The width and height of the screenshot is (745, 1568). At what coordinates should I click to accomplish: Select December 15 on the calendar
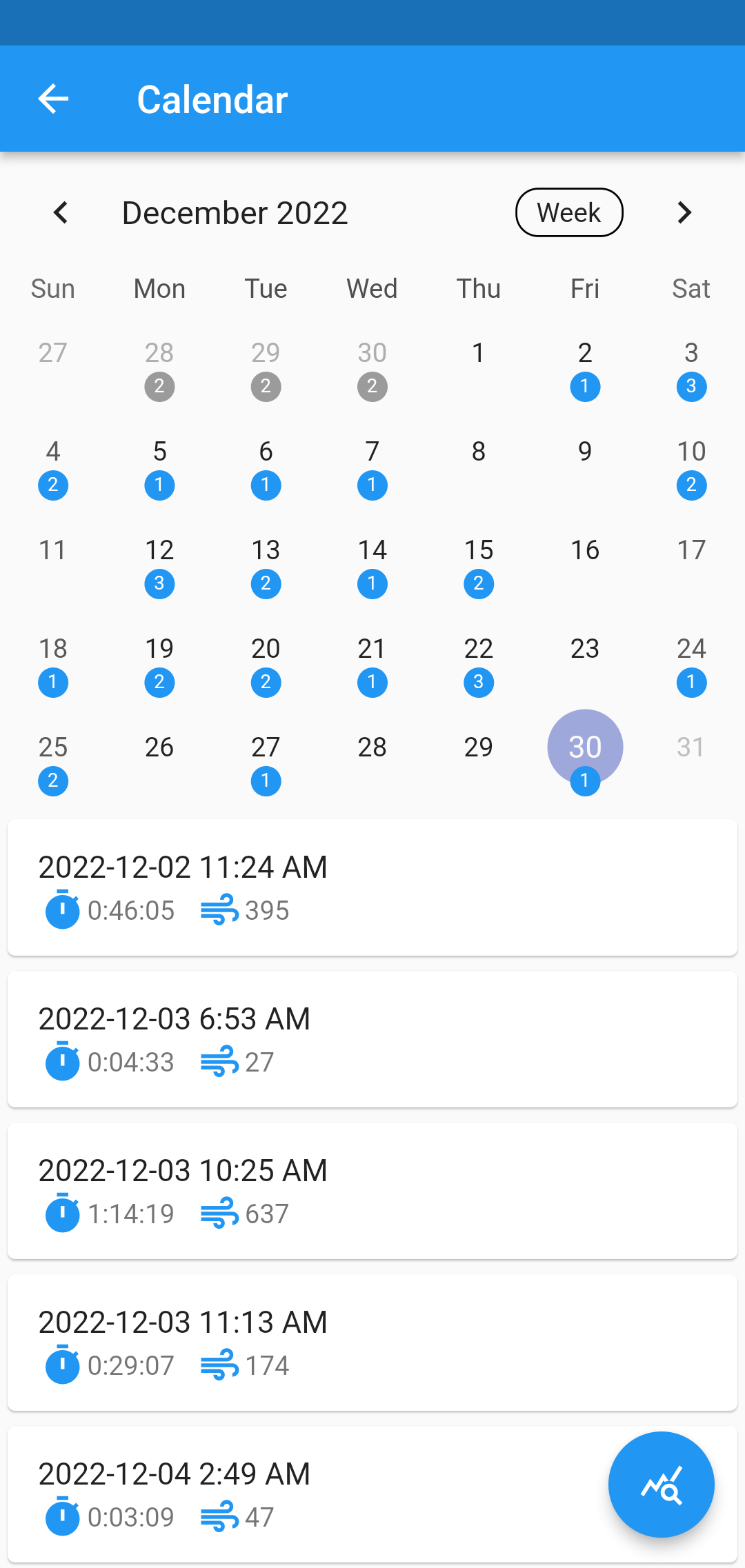tap(479, 567)
